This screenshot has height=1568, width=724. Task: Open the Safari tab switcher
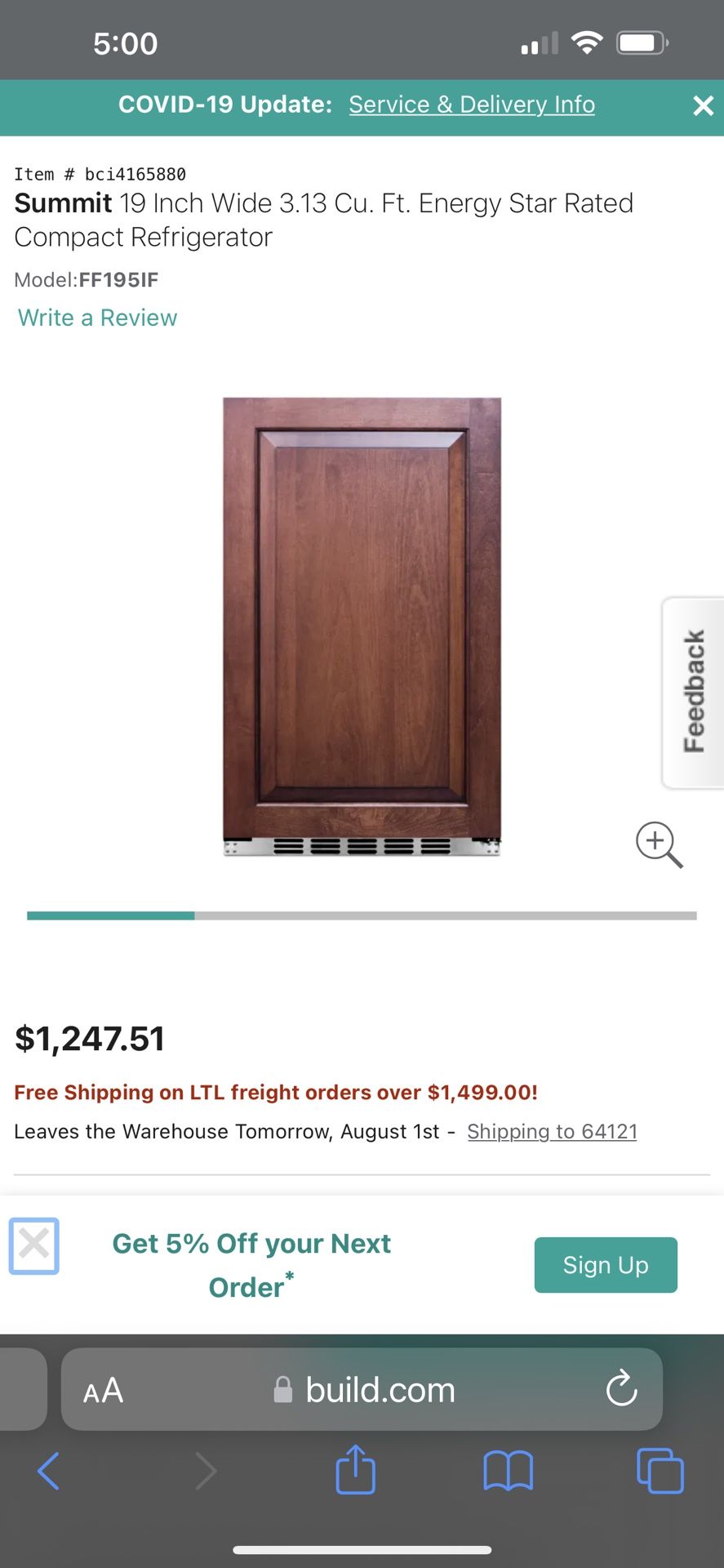[660, 1470]
